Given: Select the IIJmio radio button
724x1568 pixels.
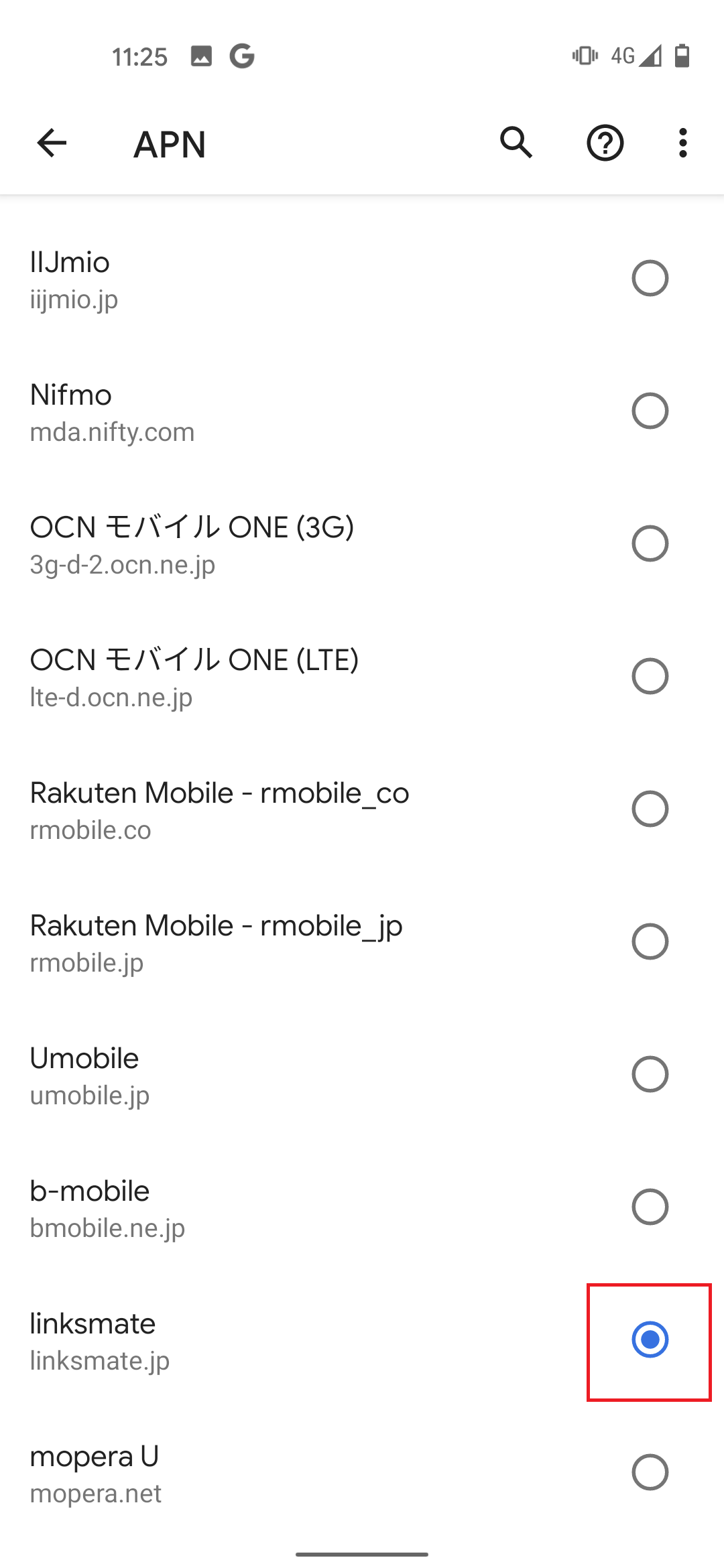Looking at the screenshot, I should [650, 278].
